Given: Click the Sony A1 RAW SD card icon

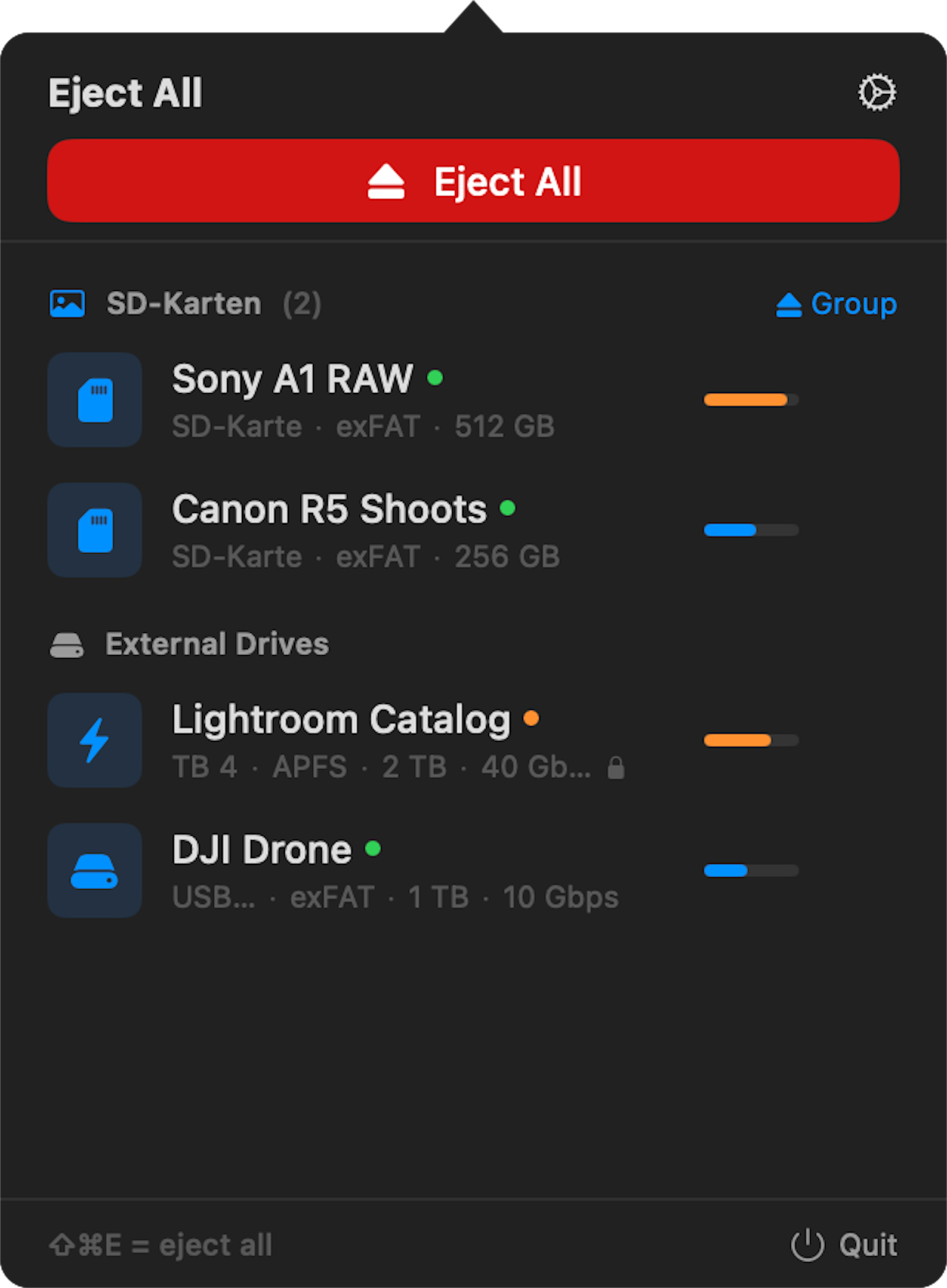Looking at the screenshot, I should click(94, 400).
